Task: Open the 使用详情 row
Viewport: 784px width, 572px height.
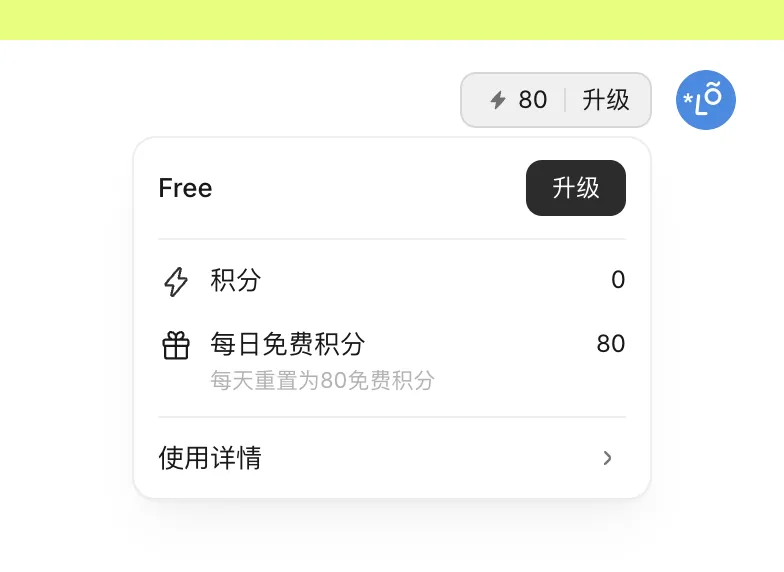Action: 392,458
